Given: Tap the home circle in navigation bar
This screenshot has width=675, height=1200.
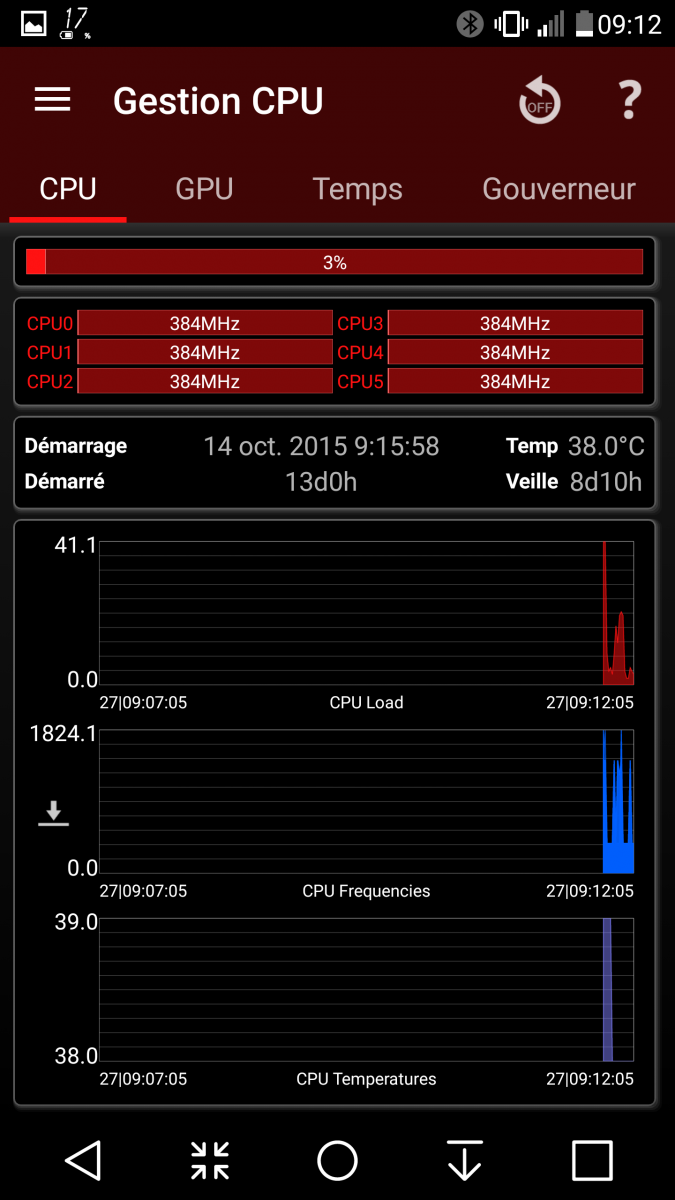Looking at the screenshot, I should pos(338,1161).
